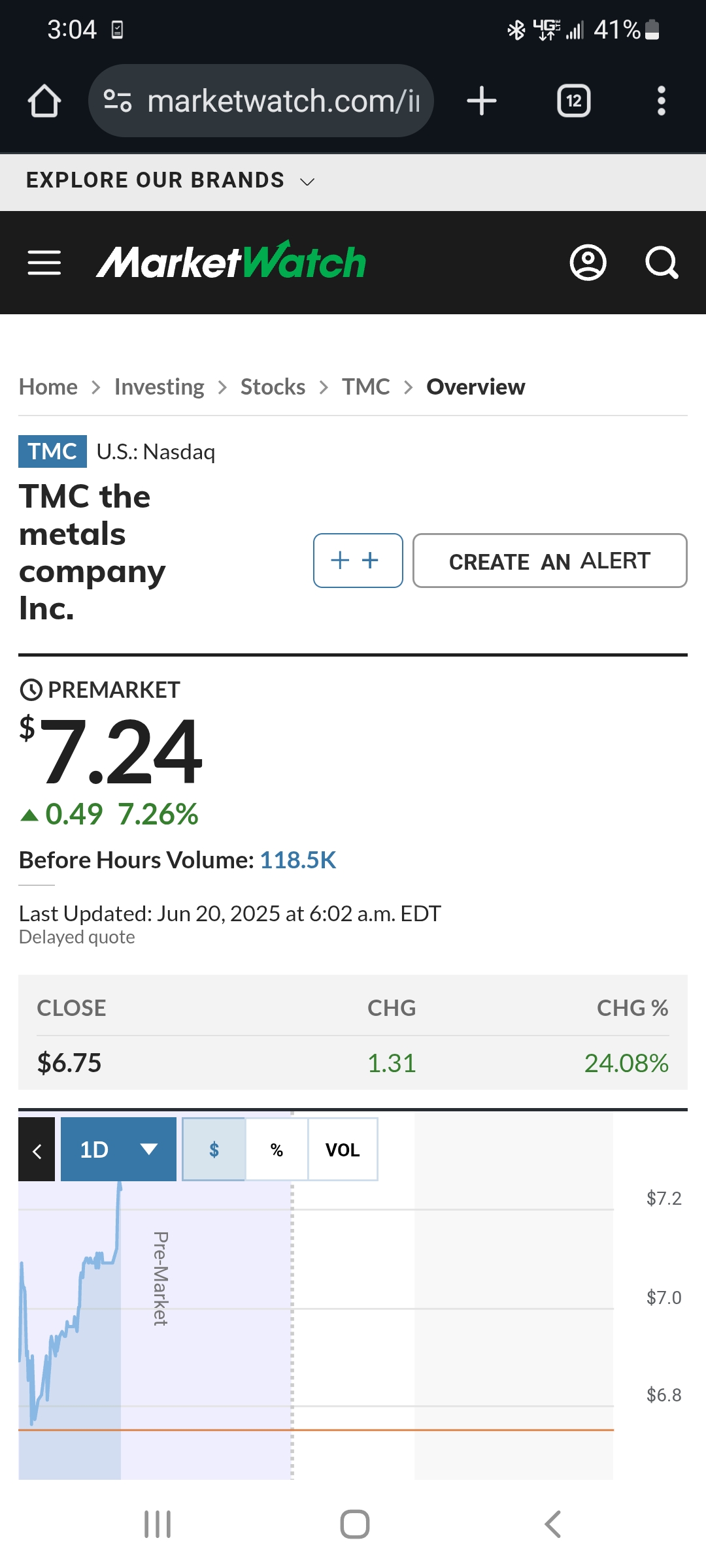Image resolution: width=706 pixels, height=1568 pixels.
Task: Go to the Stocks breadcrumb
Action: [x=273, y=387]
